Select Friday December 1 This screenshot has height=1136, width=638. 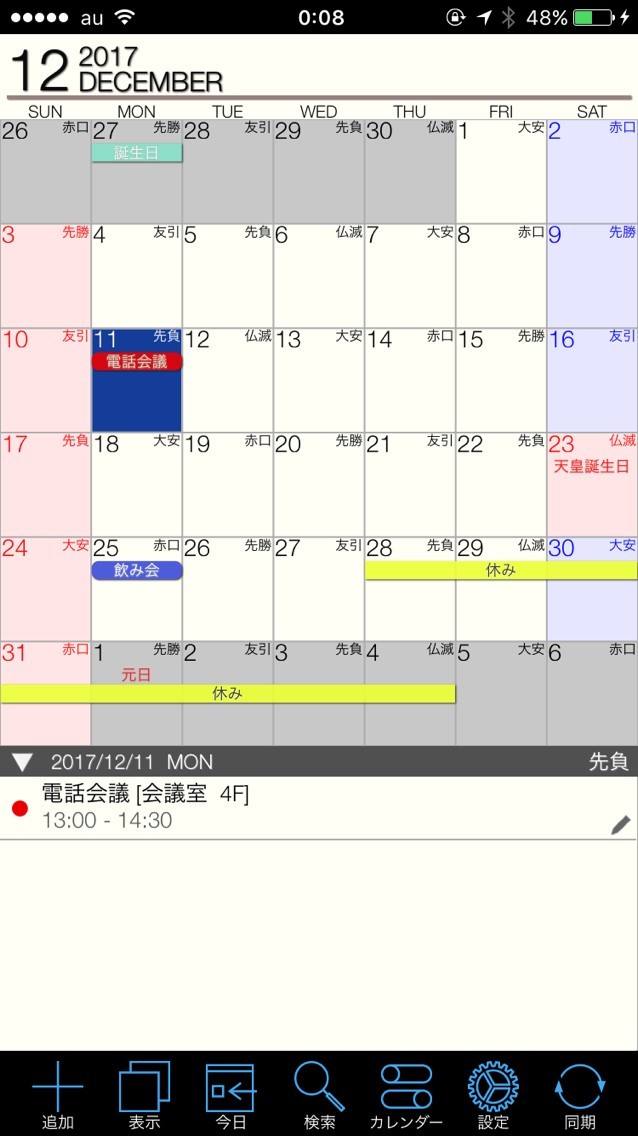tap(501, 171)
